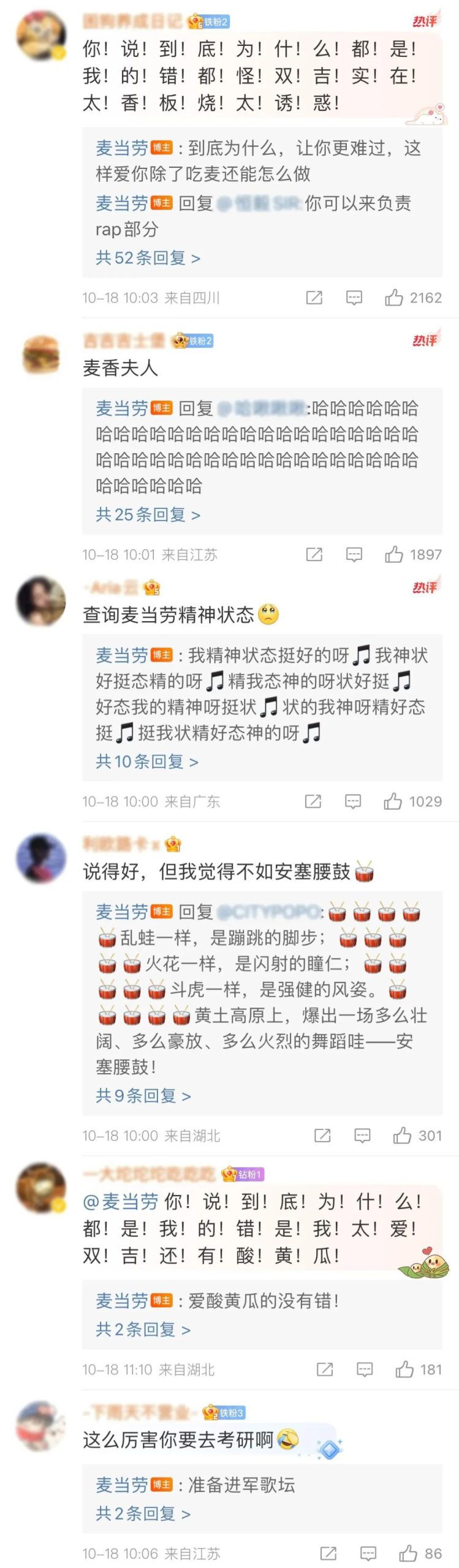Image resolution: width=459 pixels, height=1568 pixels.
Task: Expand the 共52条回复 replies link
Action: pos(148,258)
